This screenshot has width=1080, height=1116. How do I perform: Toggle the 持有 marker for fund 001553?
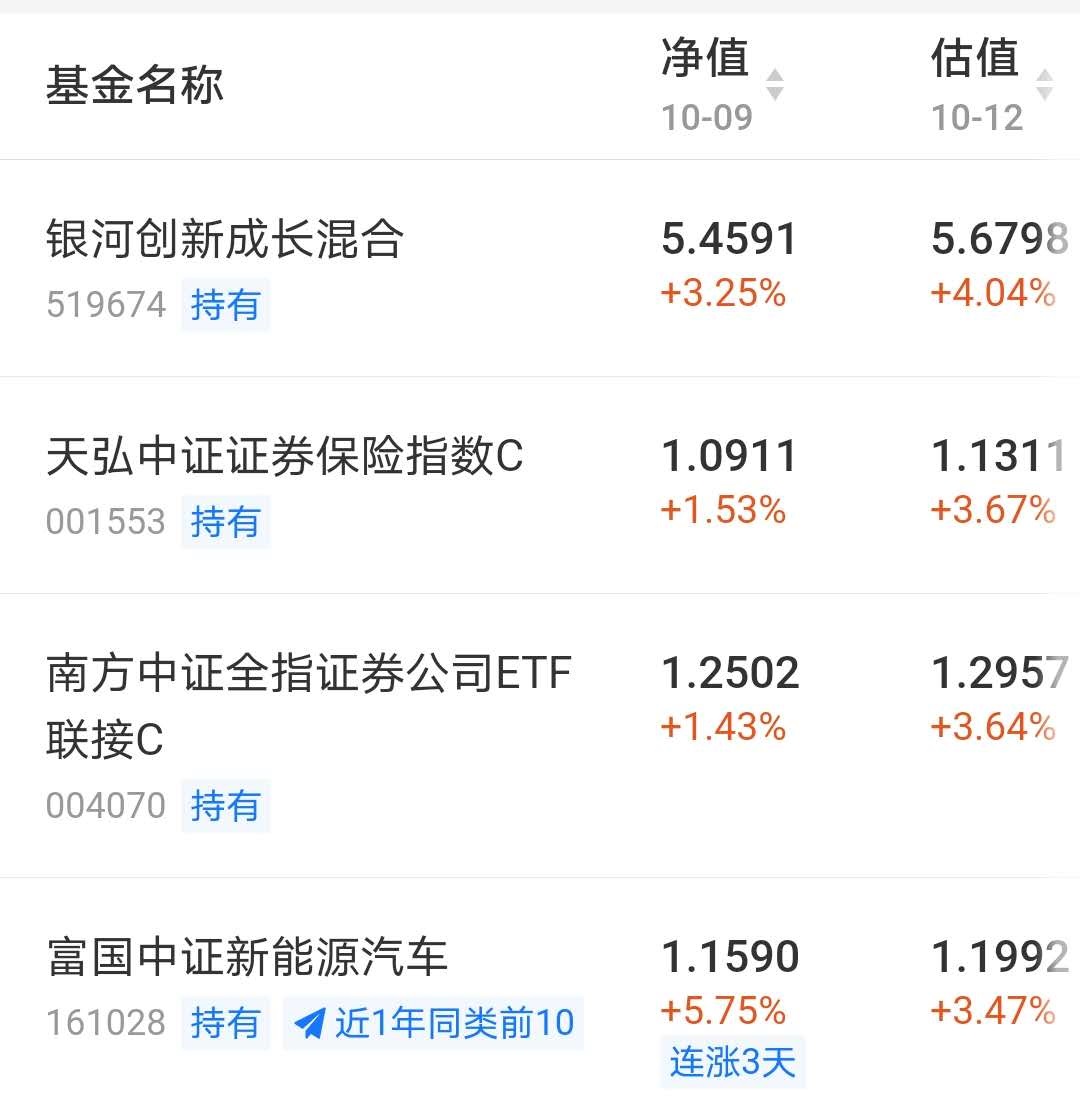226,521
